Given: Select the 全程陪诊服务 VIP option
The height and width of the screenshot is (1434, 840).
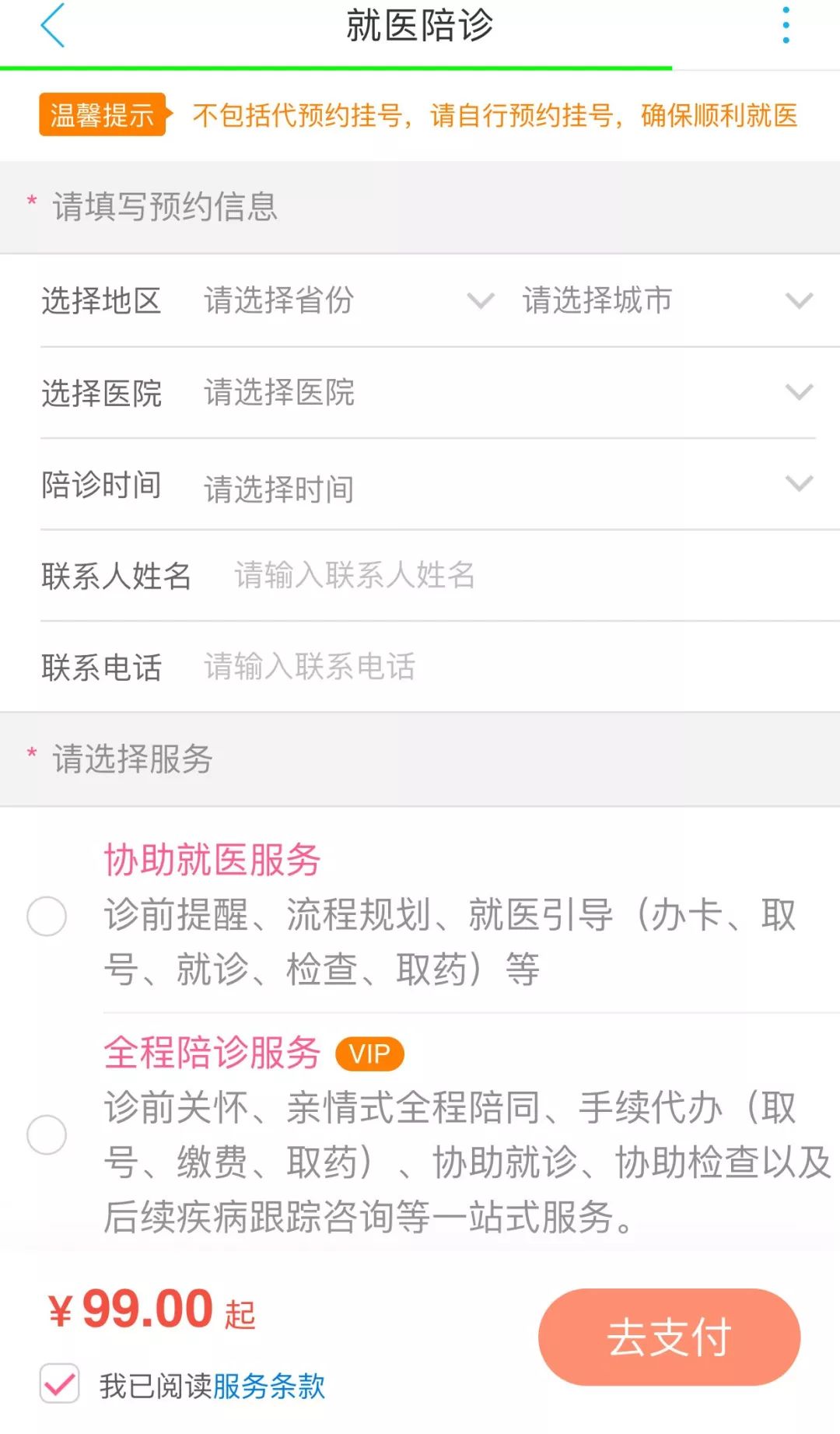Looking at the screenshot, I should coord(47,1134).
